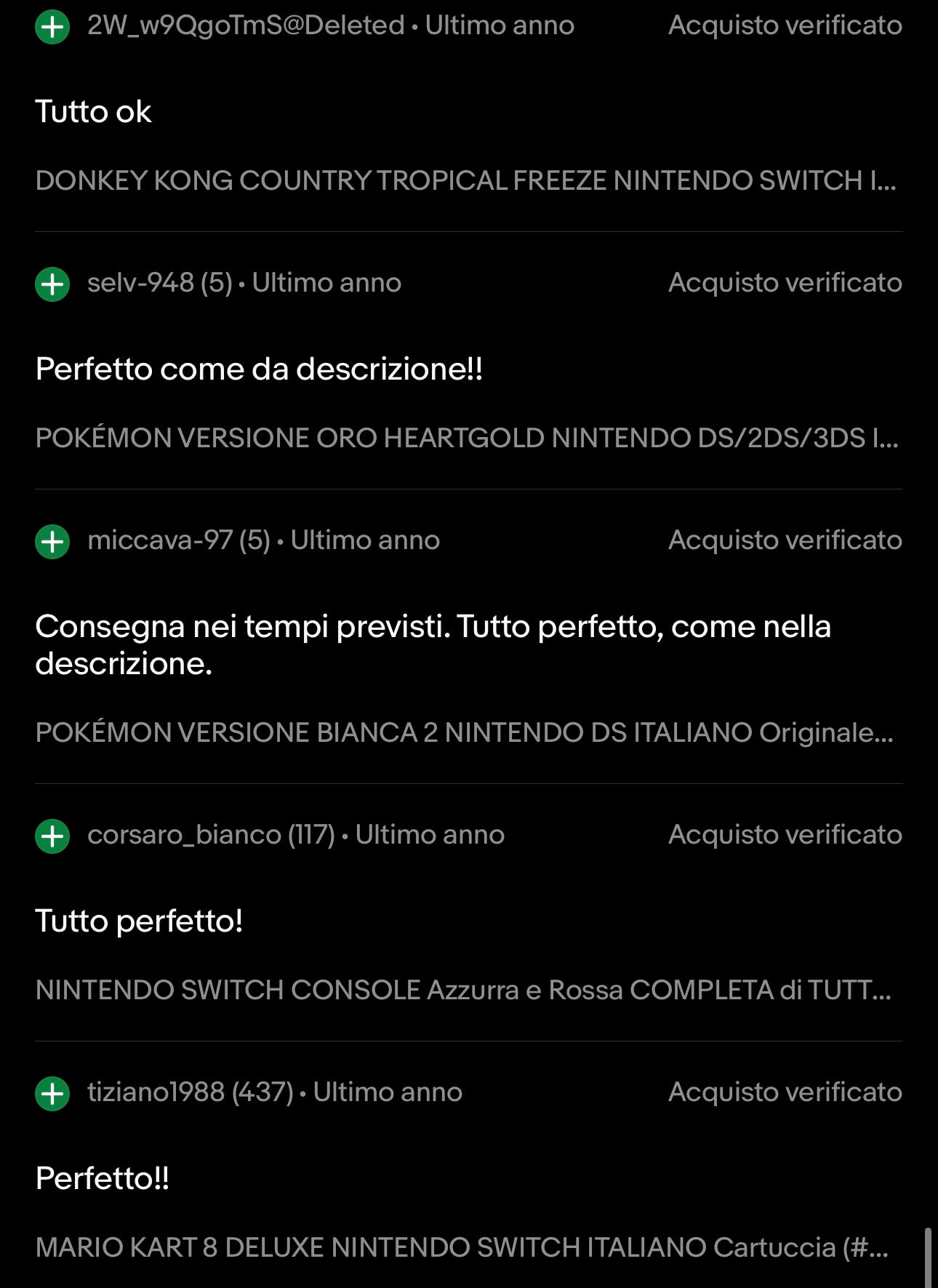View the Pokémon Versione Oro HeartGold item
Image resolution: width=938 pixels, height=1288 pixels.
coord(465,438)
